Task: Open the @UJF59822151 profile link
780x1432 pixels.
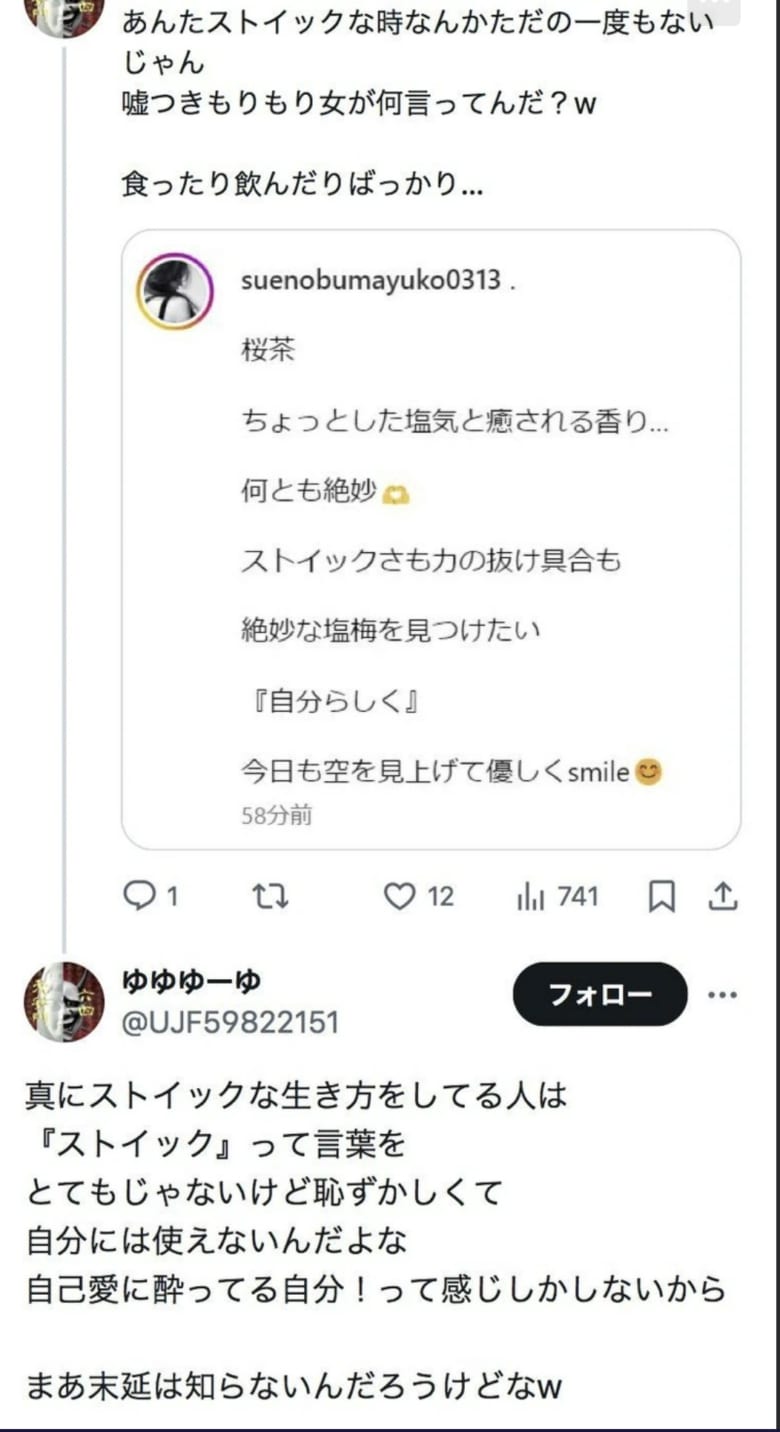Action: pyautogui.click(x=230, y=1022)
